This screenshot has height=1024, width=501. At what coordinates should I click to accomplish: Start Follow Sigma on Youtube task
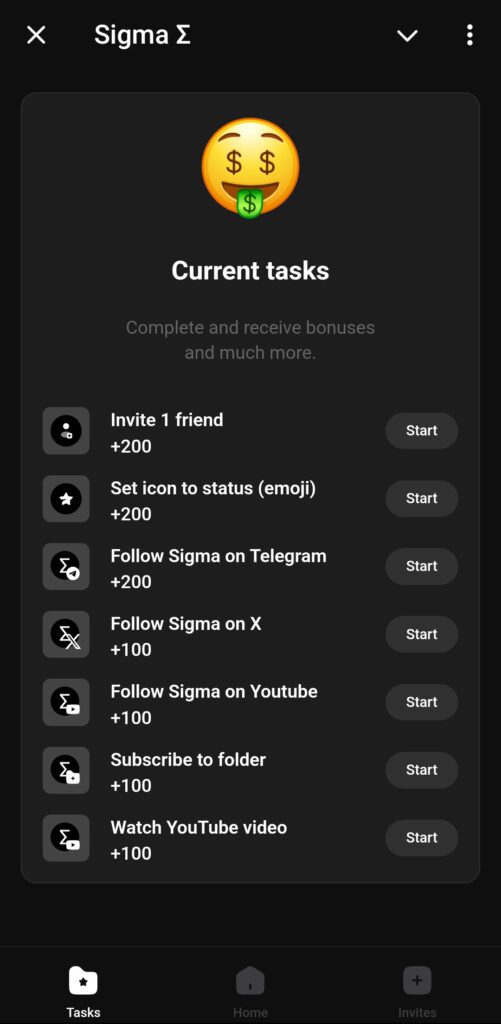tap(421, 702)
